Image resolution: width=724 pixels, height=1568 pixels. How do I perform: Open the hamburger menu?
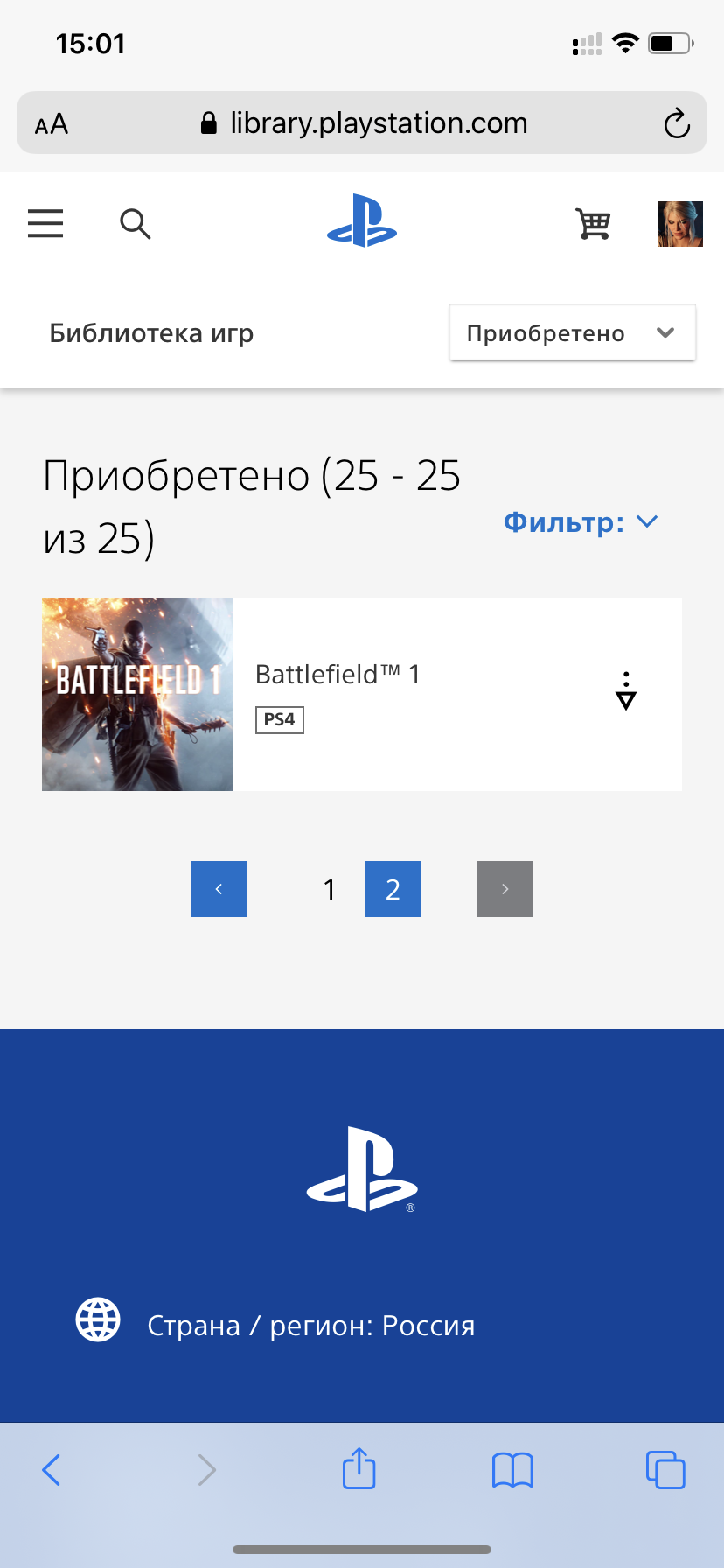(x=45, y=224)
